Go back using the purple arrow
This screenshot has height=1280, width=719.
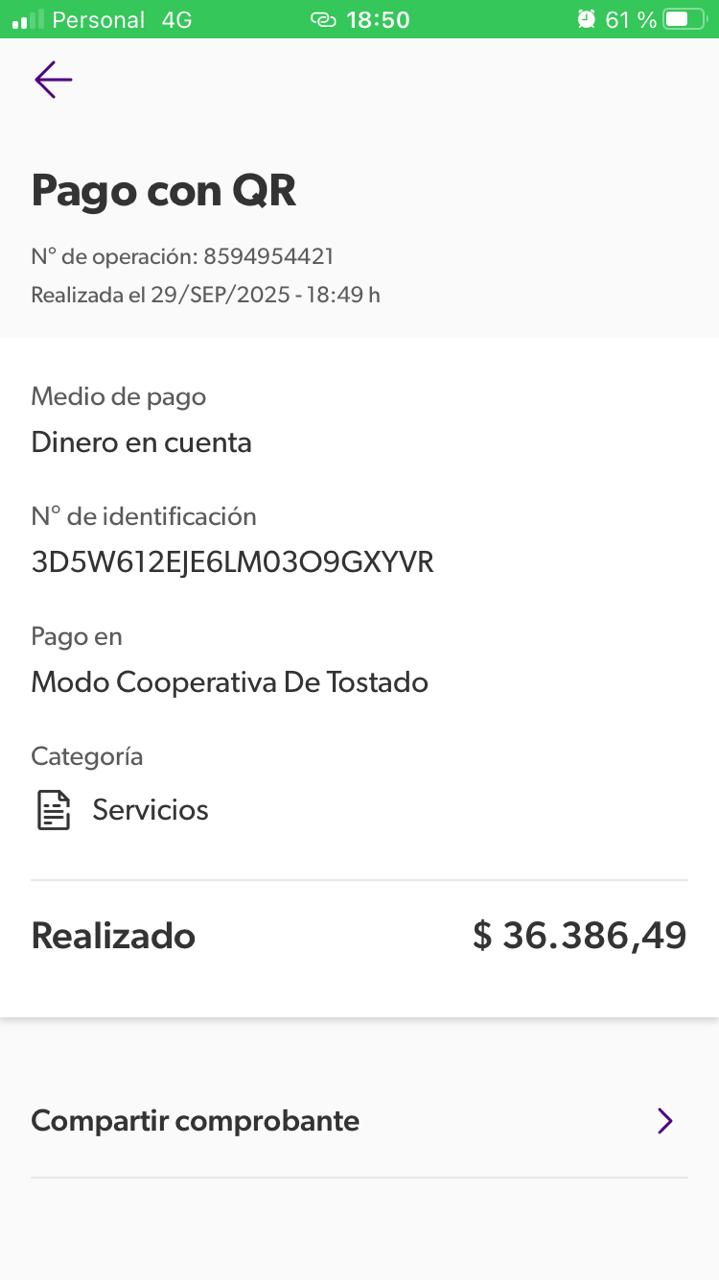click(53, 80)
